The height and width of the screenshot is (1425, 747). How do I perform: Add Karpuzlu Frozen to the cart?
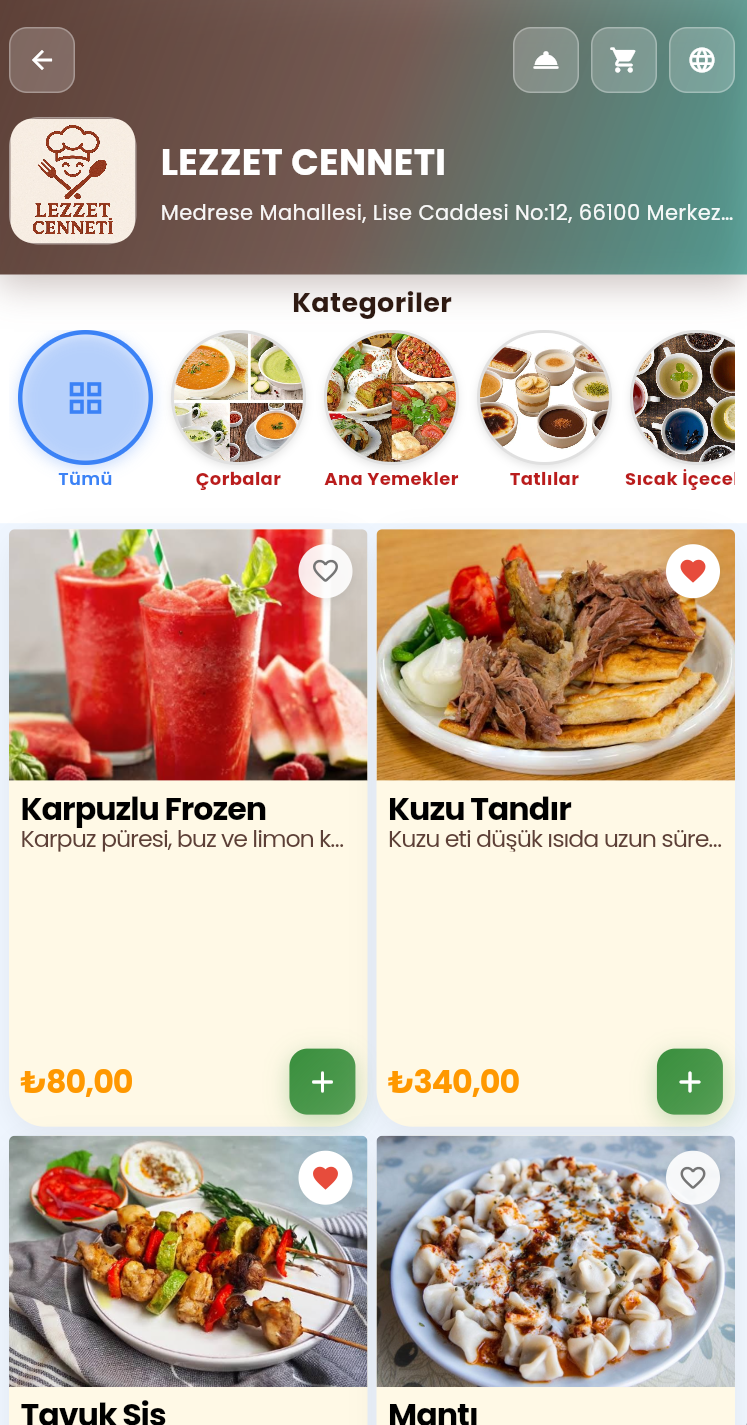(322, 1081)
